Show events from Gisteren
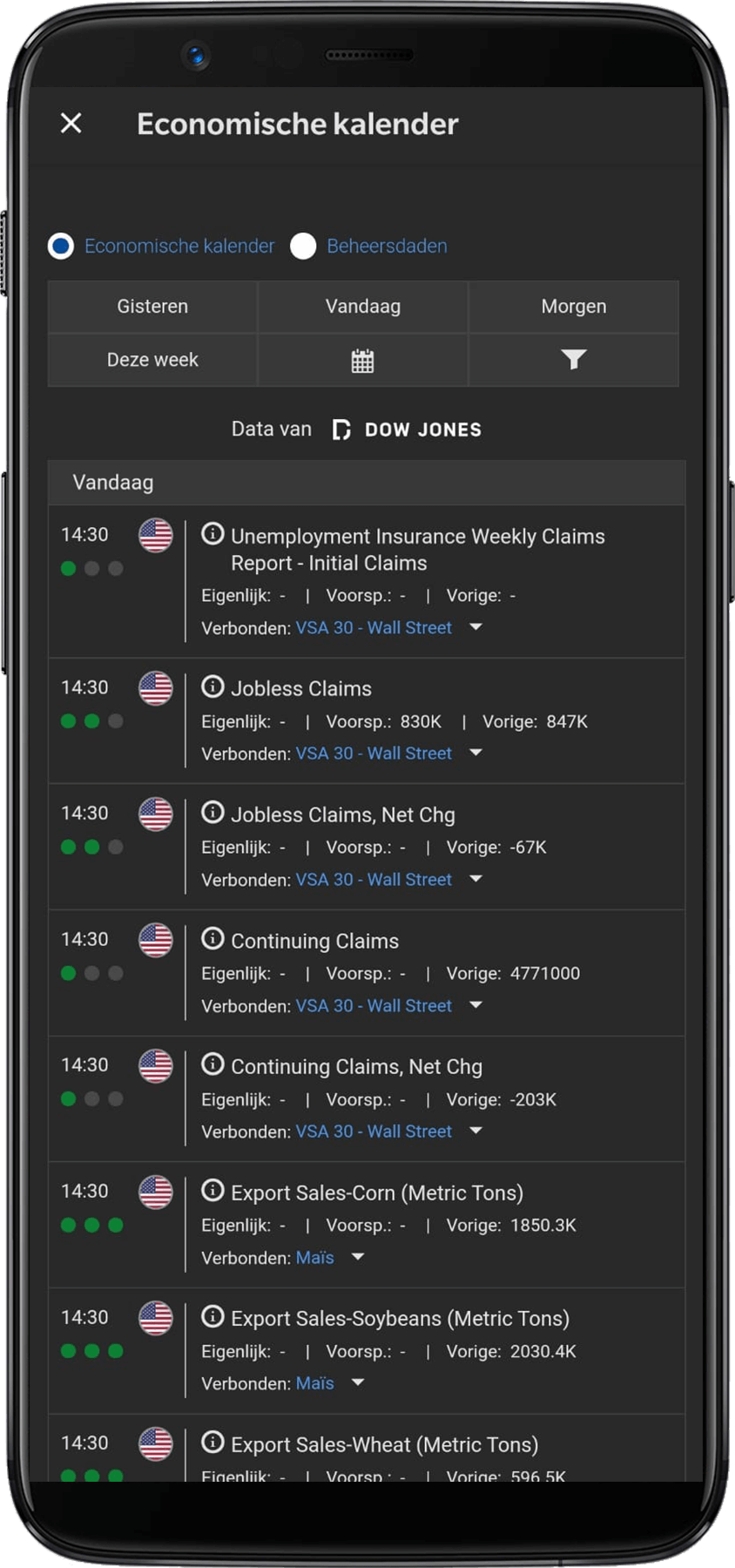 click(152, 307)
